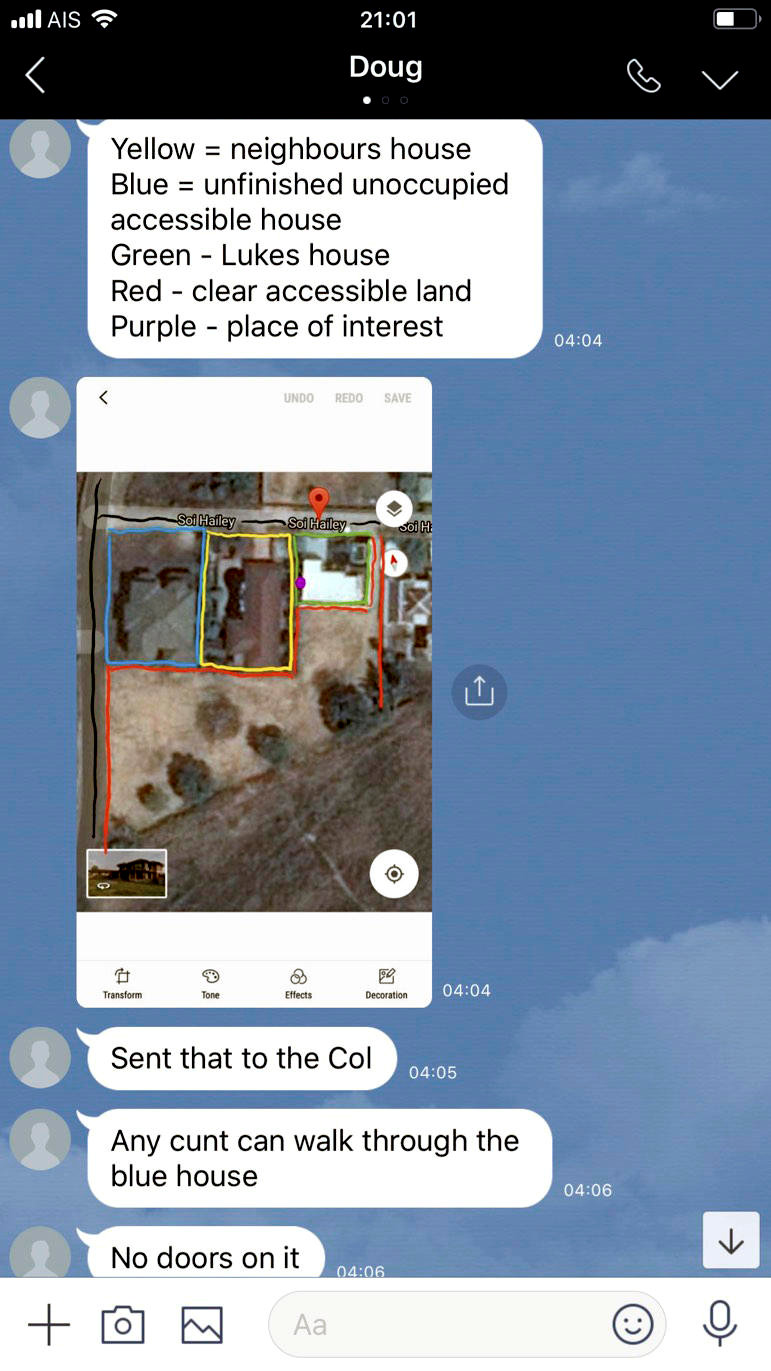771x1371 pixels.
Task: Jump to the latest messages
Action: point(731,1240)
